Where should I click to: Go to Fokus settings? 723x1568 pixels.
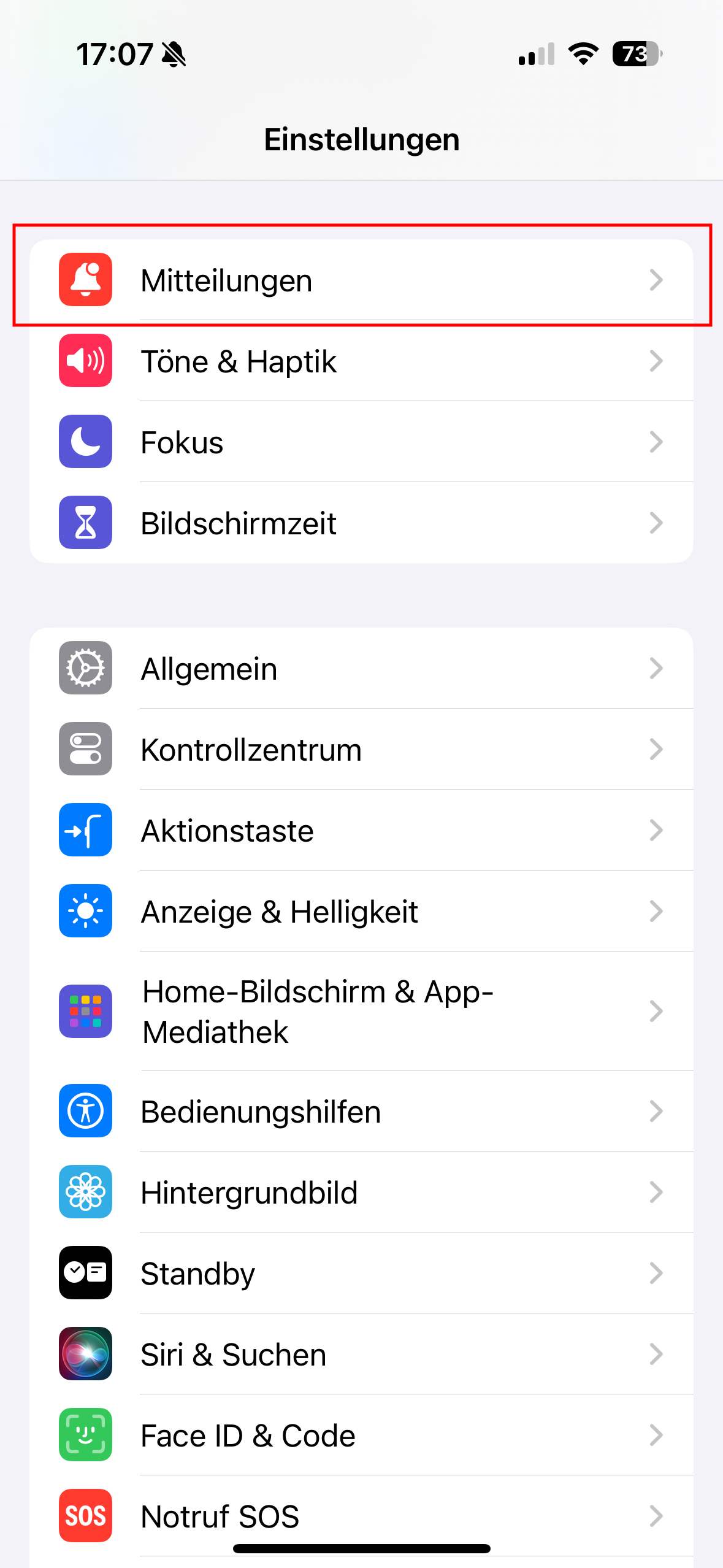pyautogui.click(x=361, y=442)
